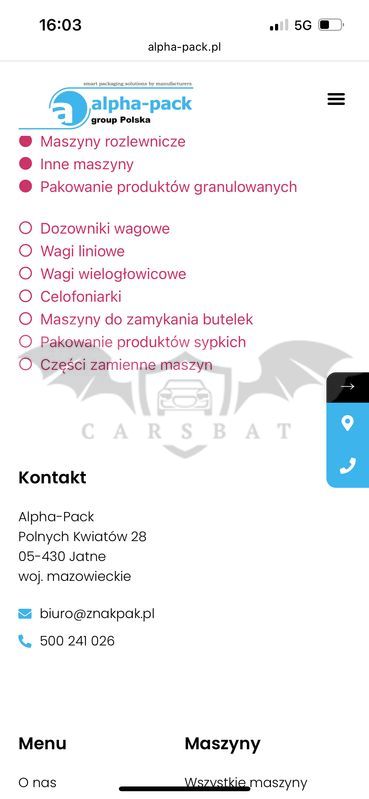Open Wagi wielogłowicowe page
The image size is (369, 799).
(x=113, y=274)
